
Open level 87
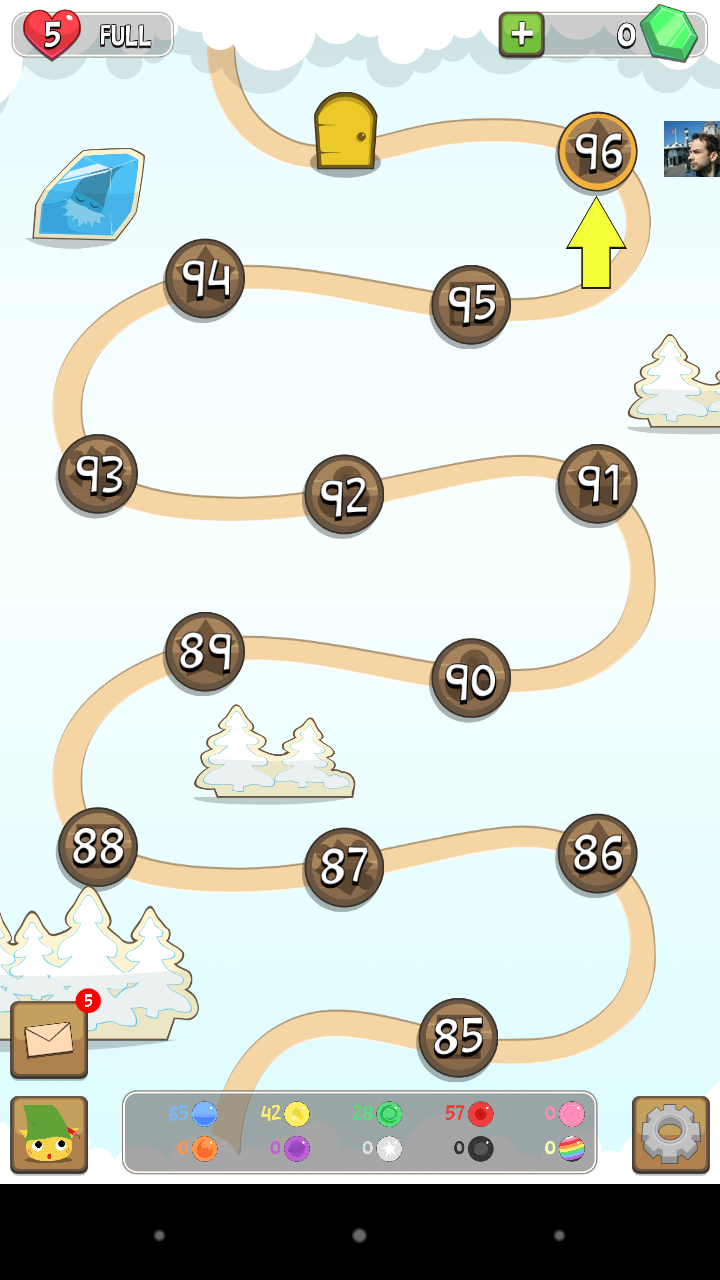pyautogui.click(x=344, y=867)
